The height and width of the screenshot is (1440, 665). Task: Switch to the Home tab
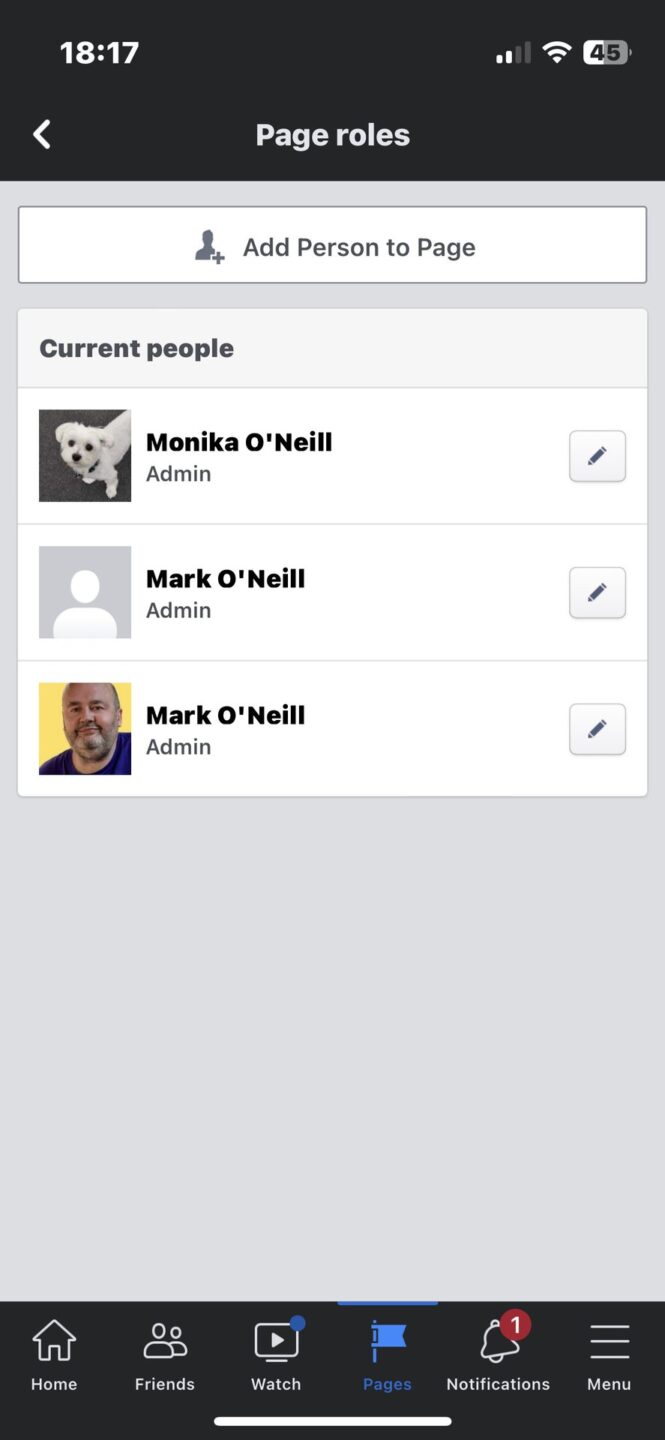pos(54,1355)
